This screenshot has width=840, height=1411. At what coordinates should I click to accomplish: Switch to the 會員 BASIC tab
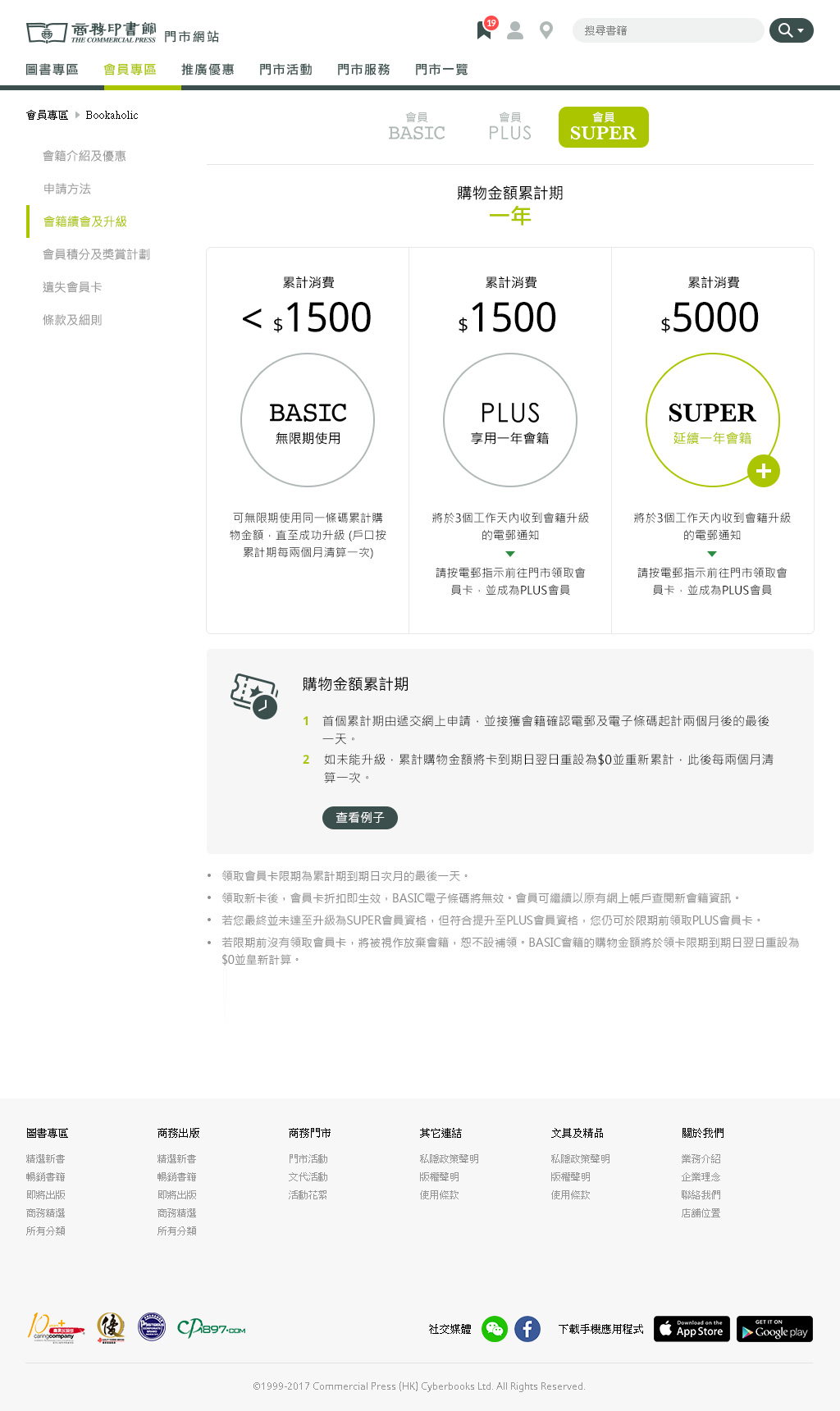(417, 127)
